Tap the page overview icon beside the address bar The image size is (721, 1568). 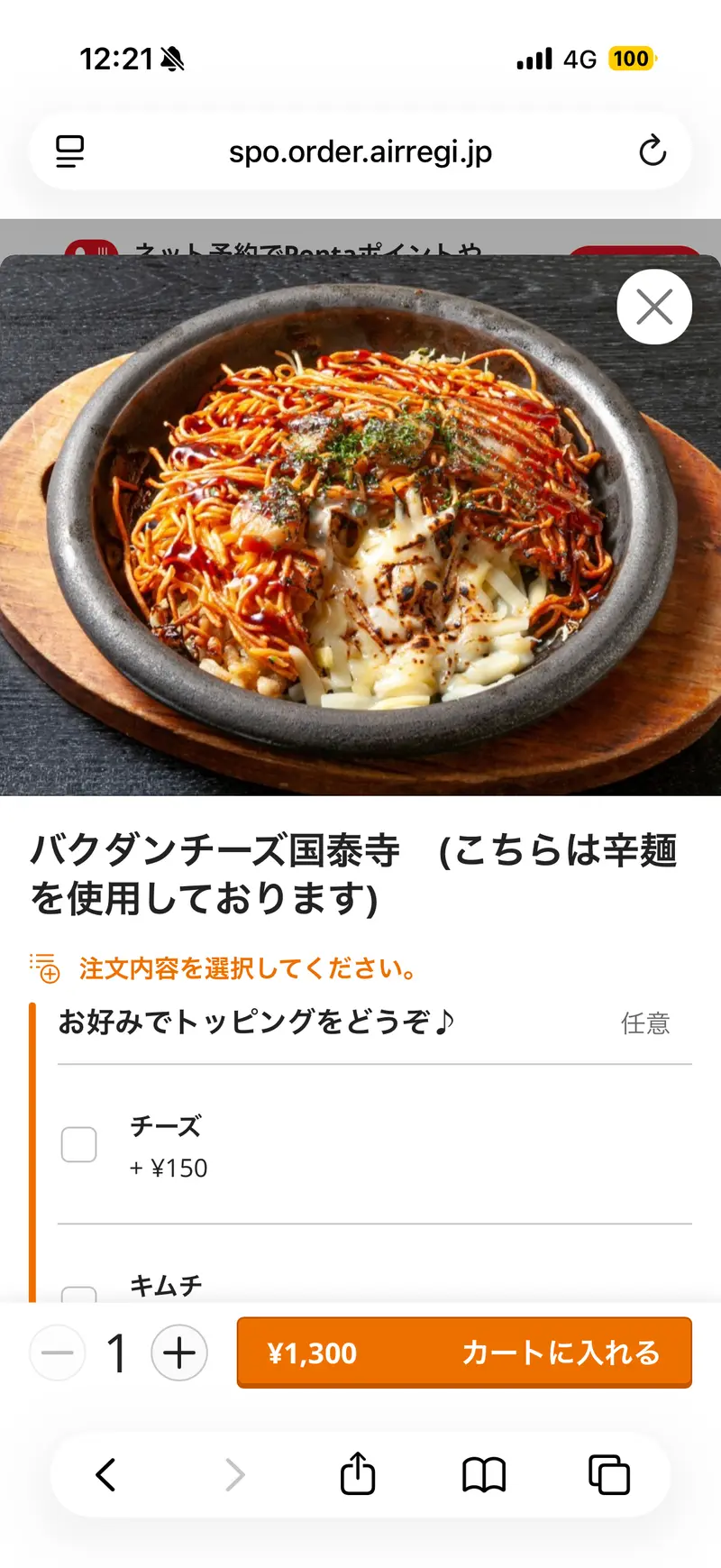71,151
